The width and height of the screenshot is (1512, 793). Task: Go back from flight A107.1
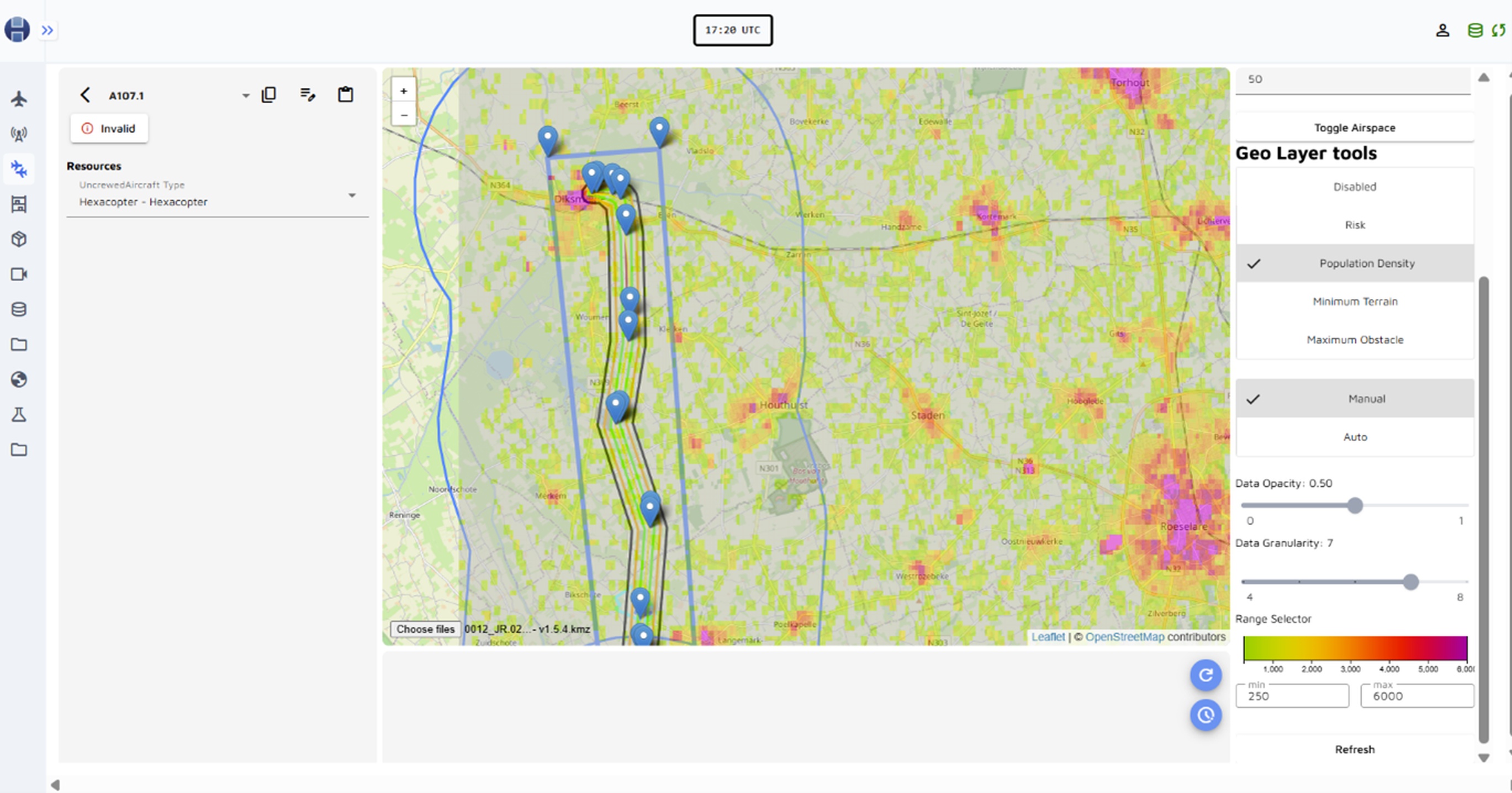click(85, 95)
